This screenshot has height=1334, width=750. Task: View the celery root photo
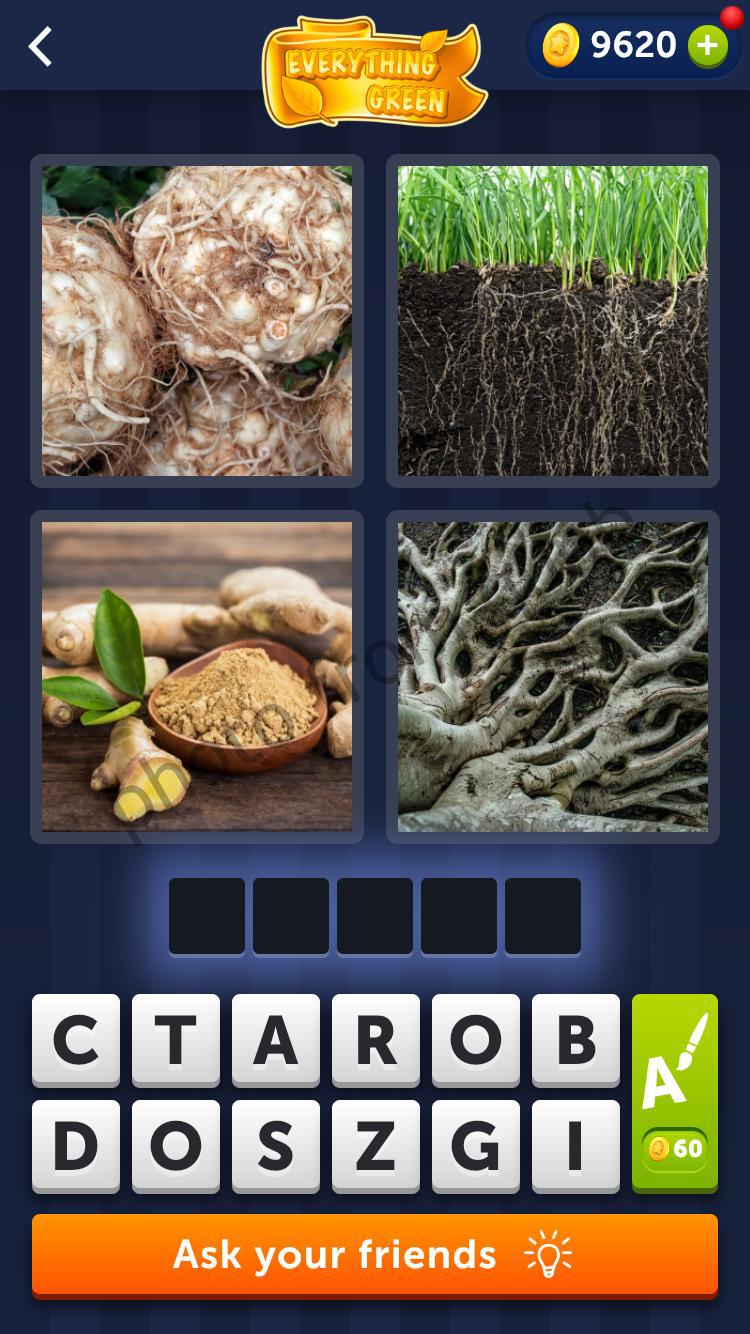(196, 319)
